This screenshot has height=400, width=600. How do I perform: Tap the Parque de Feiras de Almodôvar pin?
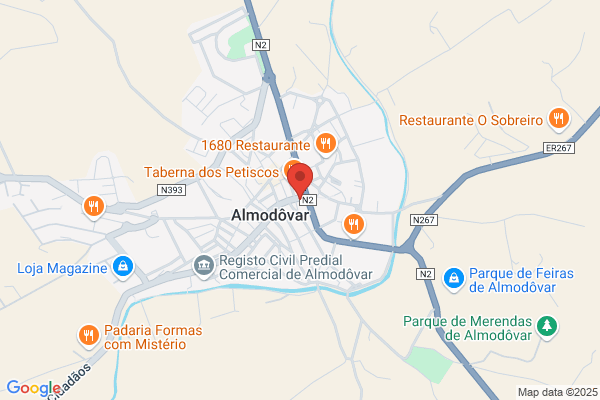(x=454, y=279)
